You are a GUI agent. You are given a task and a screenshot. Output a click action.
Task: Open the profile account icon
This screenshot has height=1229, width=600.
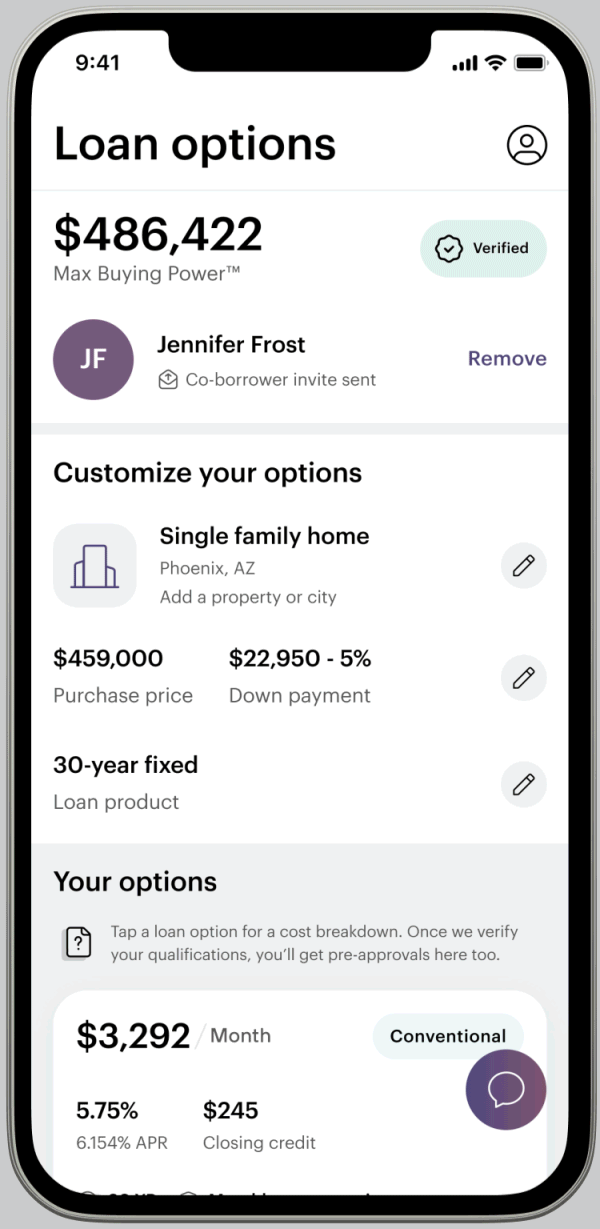[526, 145]
